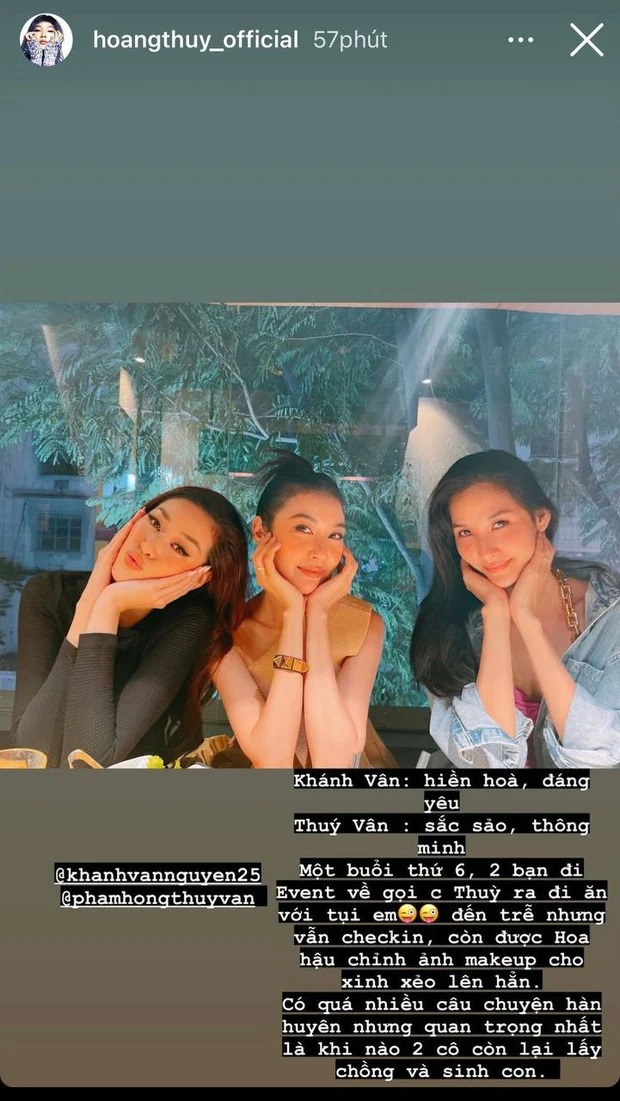Tap the hoangthuy_official username

coord(195,40)
